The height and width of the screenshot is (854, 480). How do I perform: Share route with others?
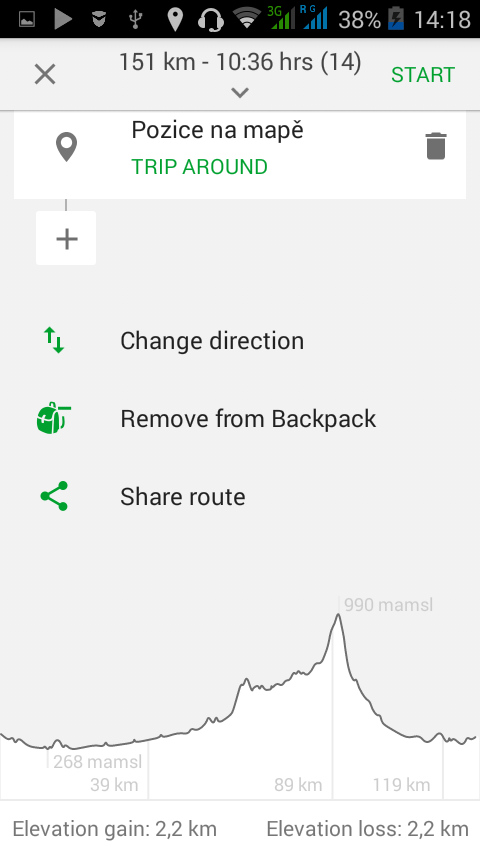pyautogui.click(x=240, y=497)
